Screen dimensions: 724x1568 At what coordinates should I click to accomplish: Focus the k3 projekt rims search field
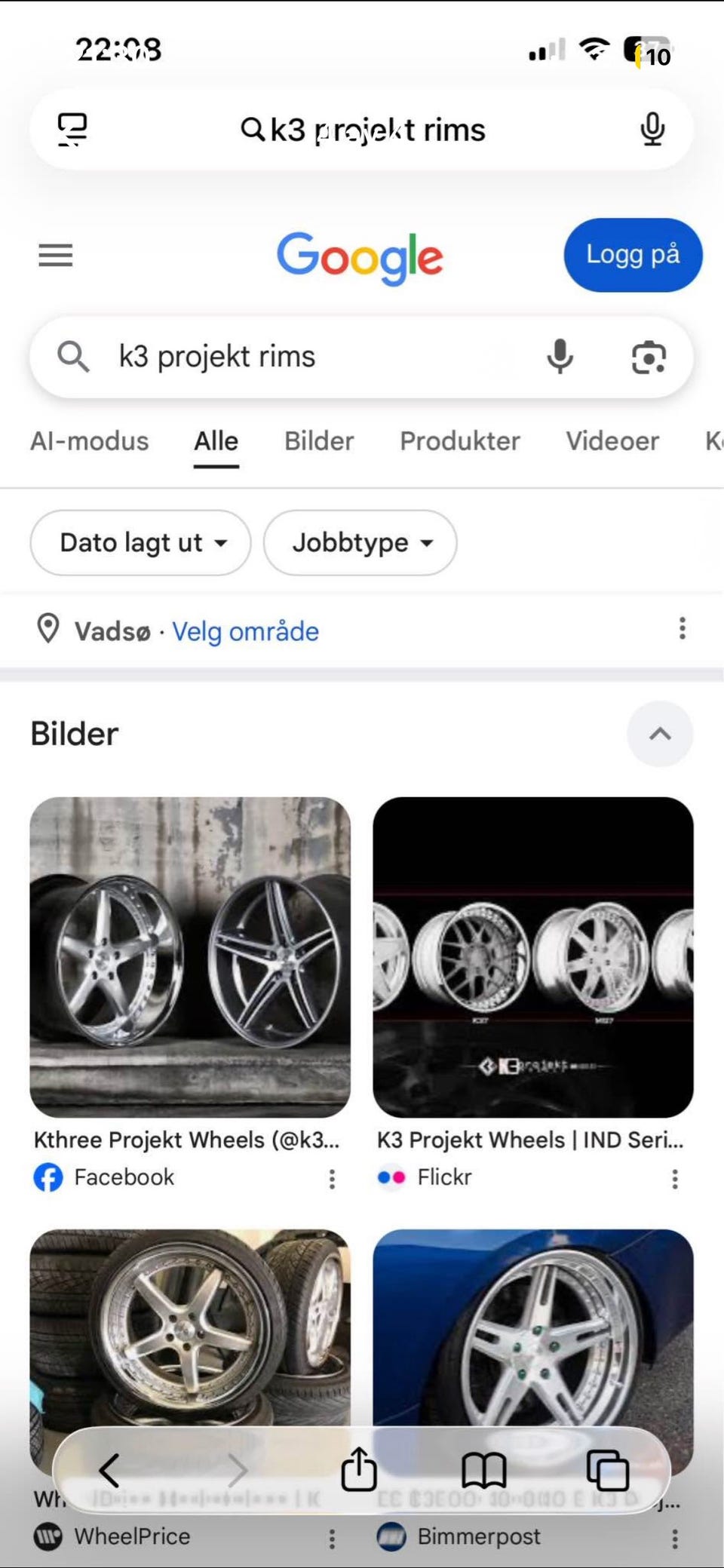[x=302, y=357]
